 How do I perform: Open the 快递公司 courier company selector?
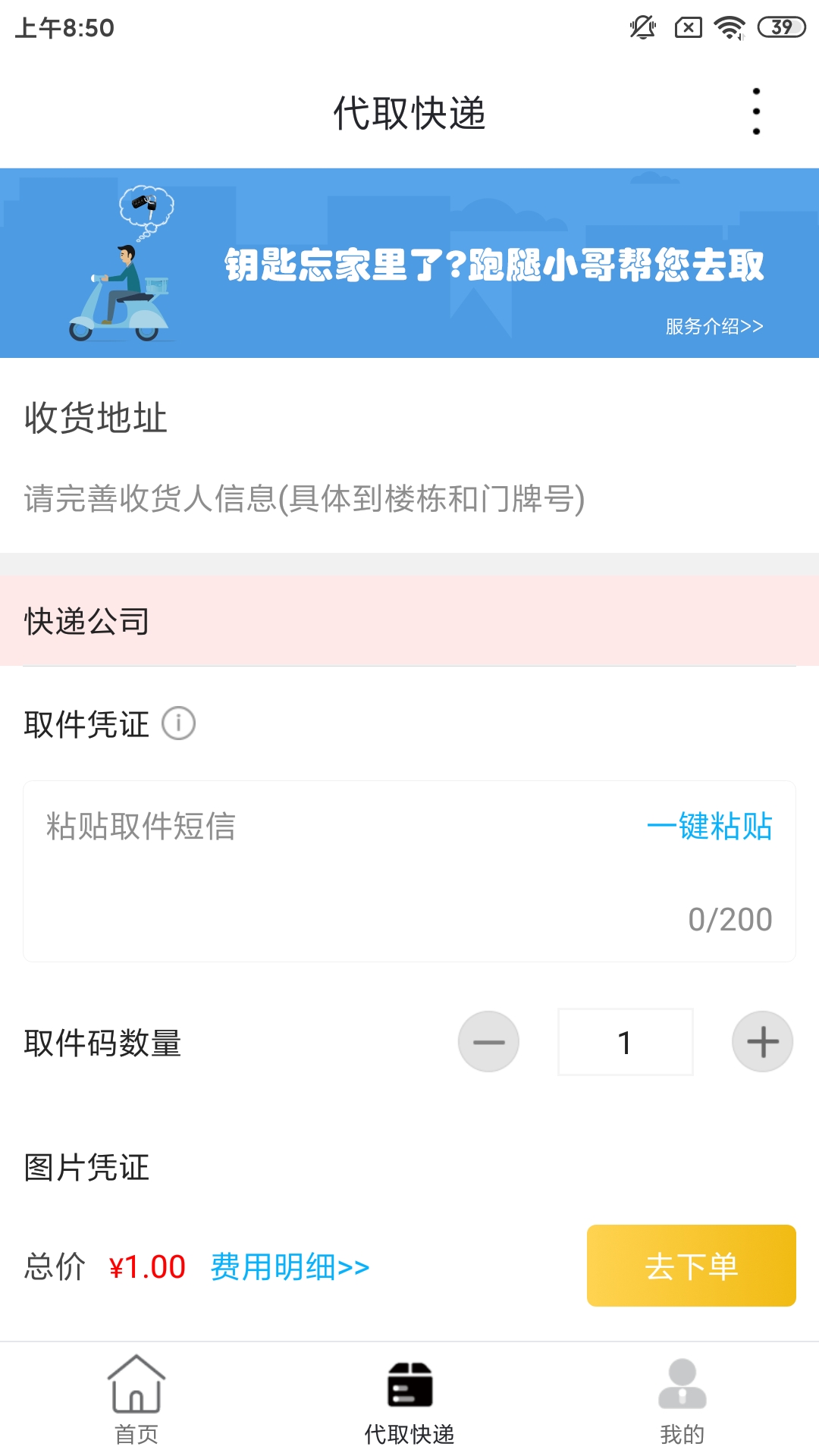pyautogui.click(x=409, y=622)
